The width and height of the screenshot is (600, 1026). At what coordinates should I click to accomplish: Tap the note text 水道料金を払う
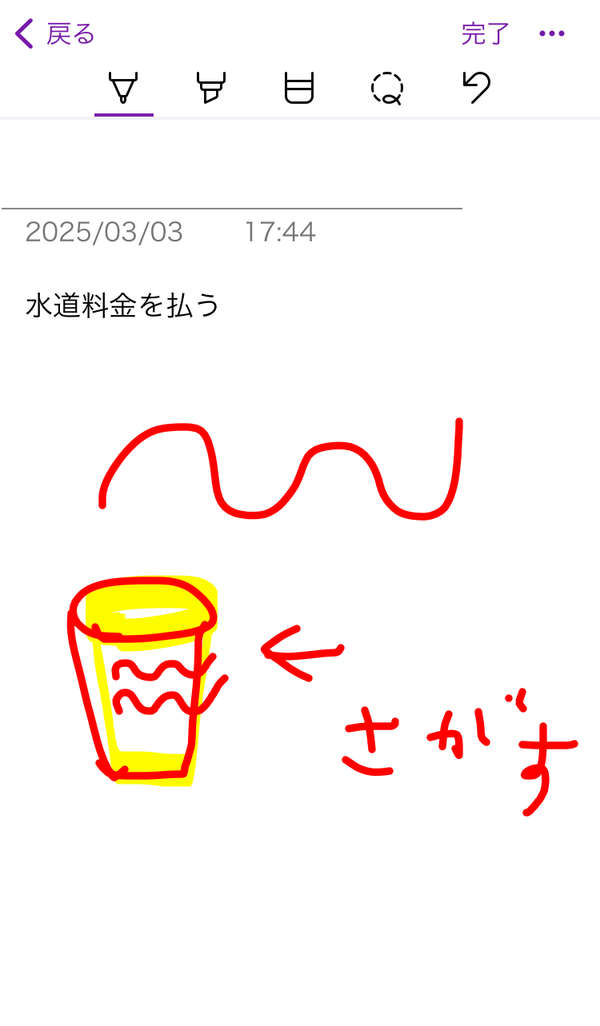pyautogui.click(x=122, y=306)
